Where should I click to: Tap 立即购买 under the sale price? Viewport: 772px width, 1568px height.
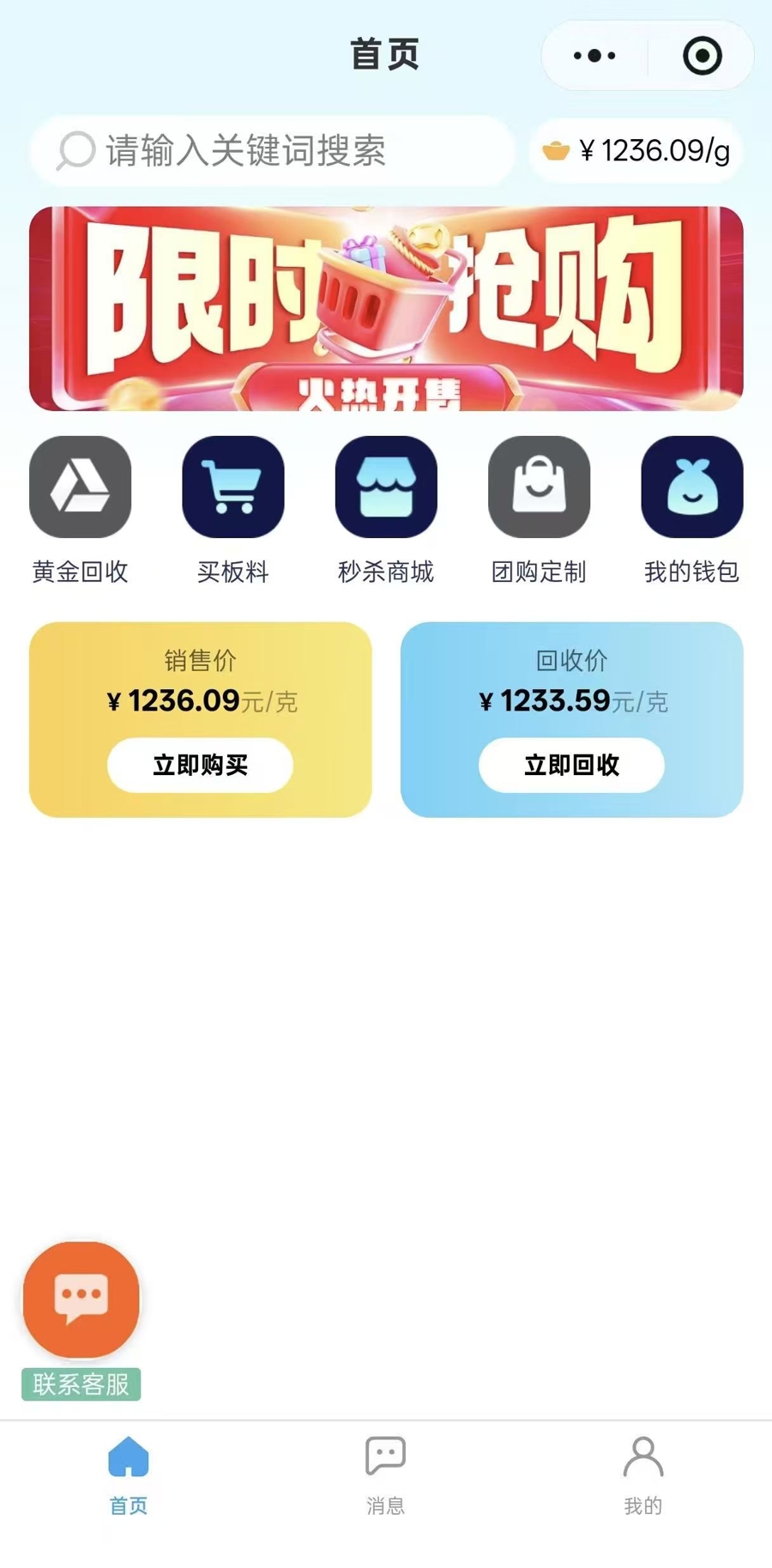click(200, 765)
